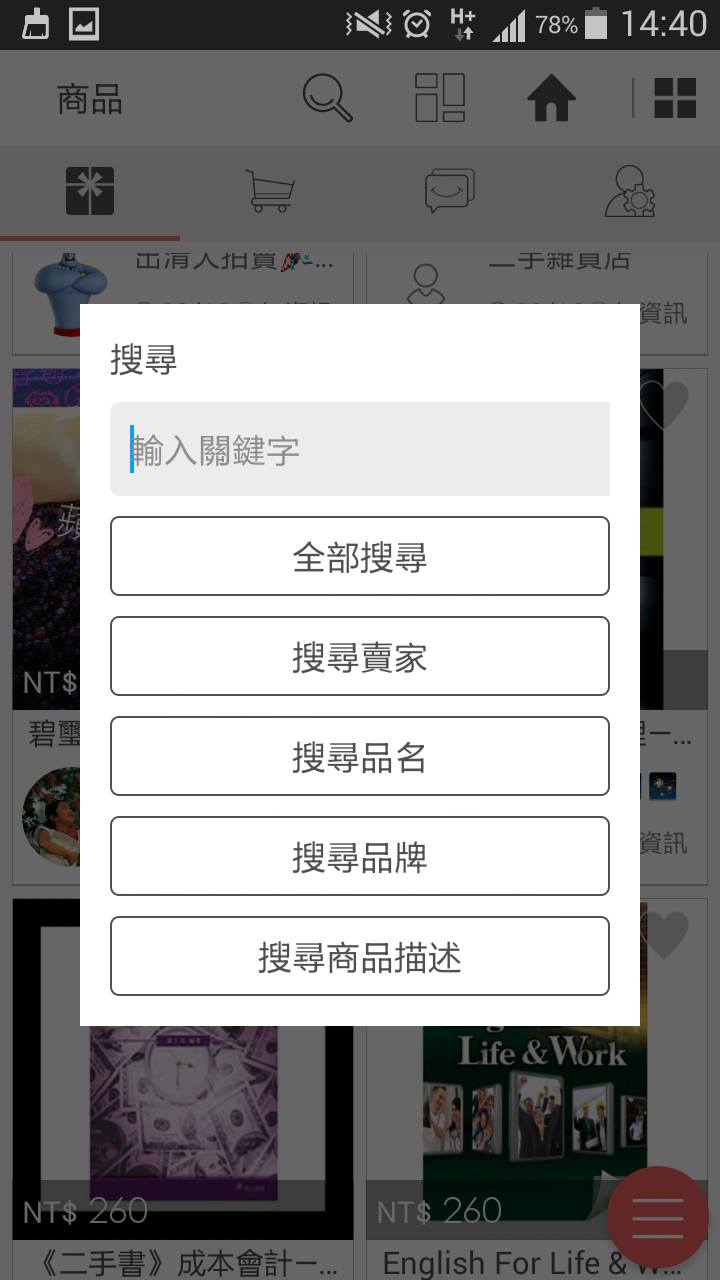Image resolution: width=720 pixels, height=1280 pixels.
Task: Select 全部搜尋 to search everything
Action: point(360,556)
